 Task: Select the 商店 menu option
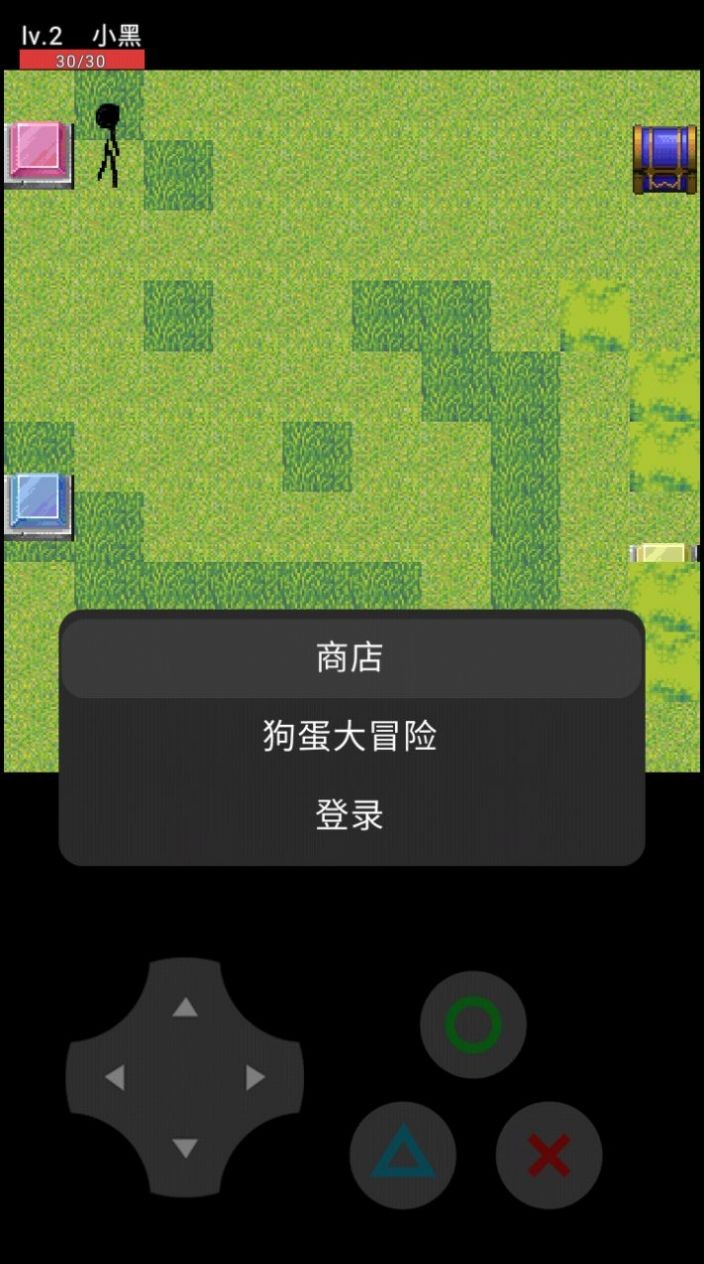coord(350,658)
